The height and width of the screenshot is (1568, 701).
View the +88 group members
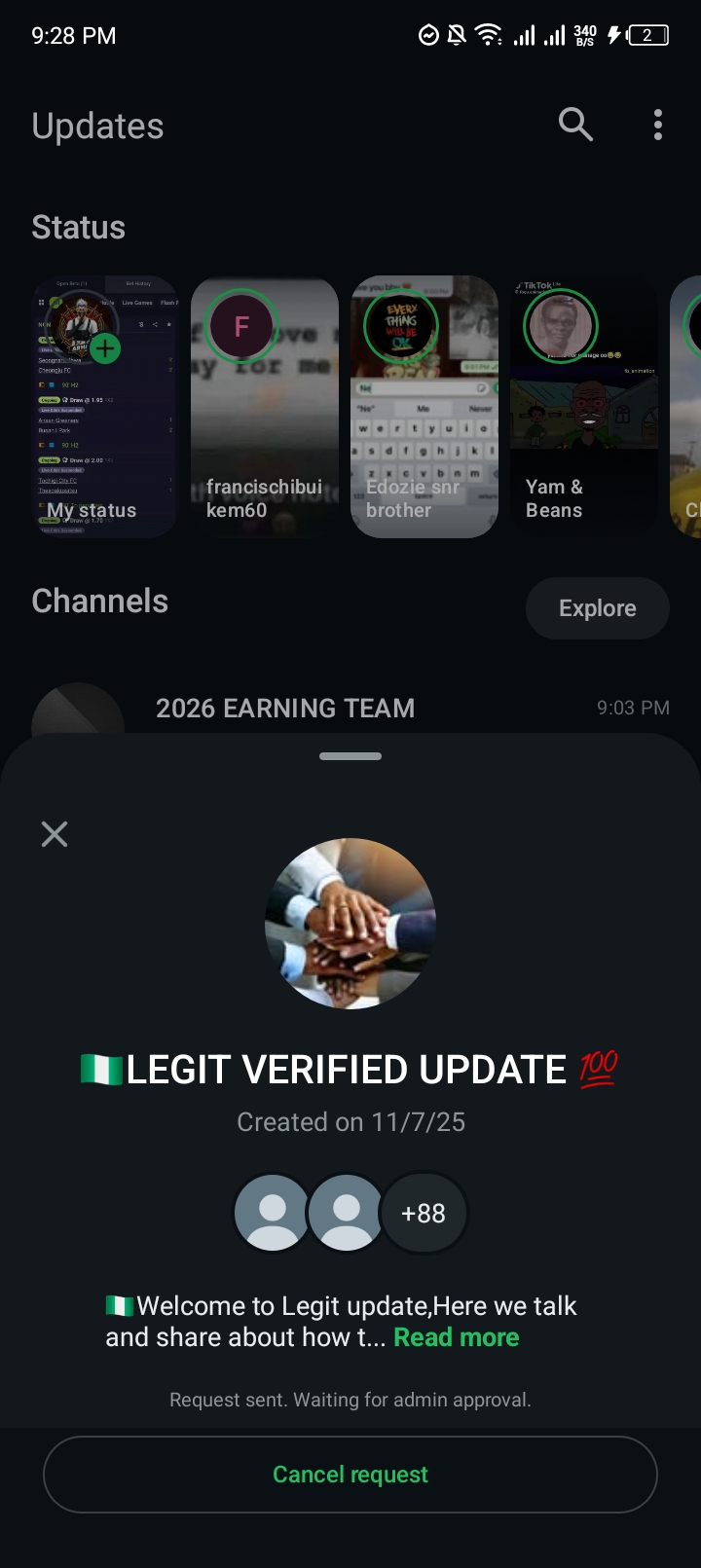pos(424,1213)
